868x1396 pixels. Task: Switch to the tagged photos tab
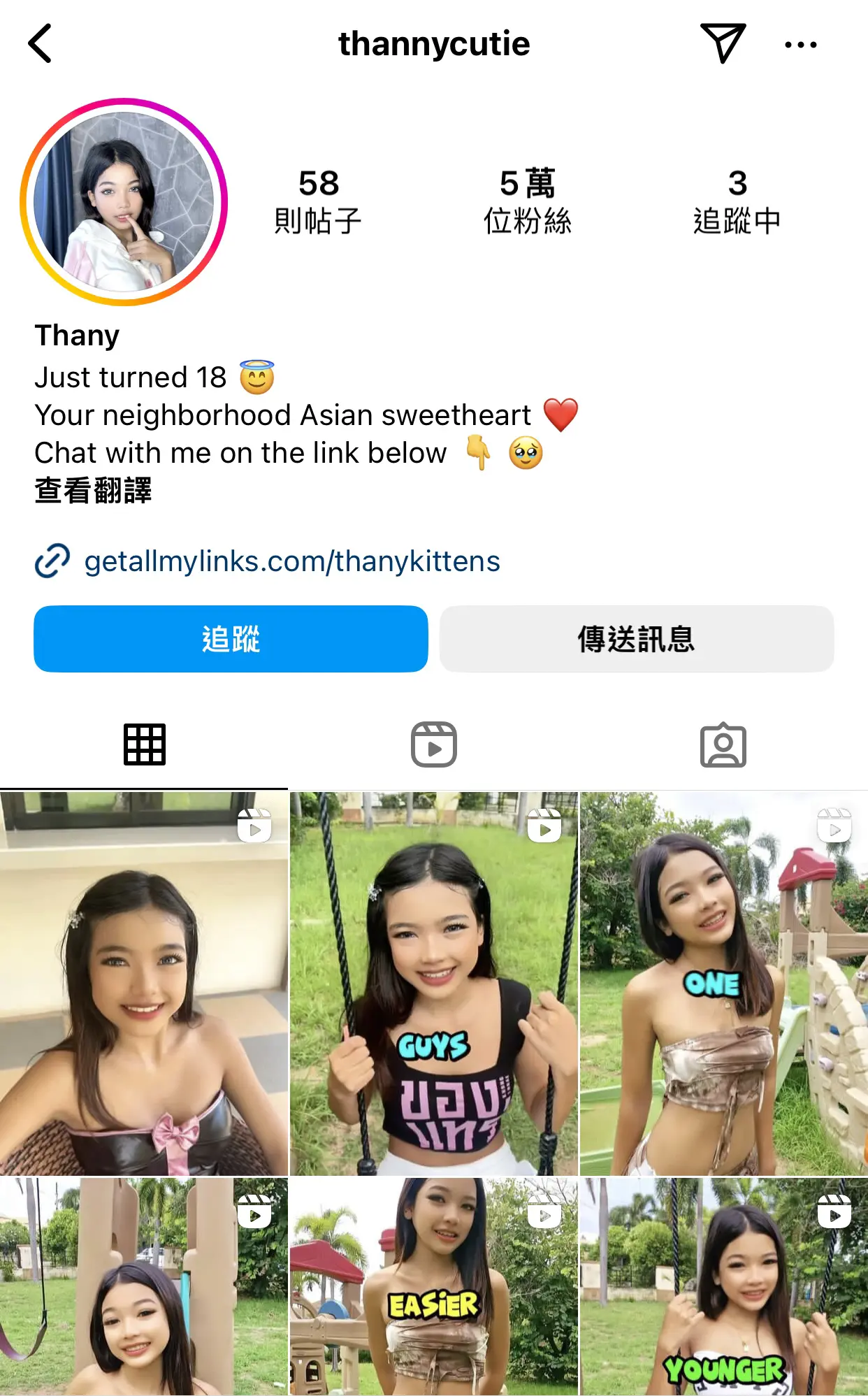tap(723, 745)
